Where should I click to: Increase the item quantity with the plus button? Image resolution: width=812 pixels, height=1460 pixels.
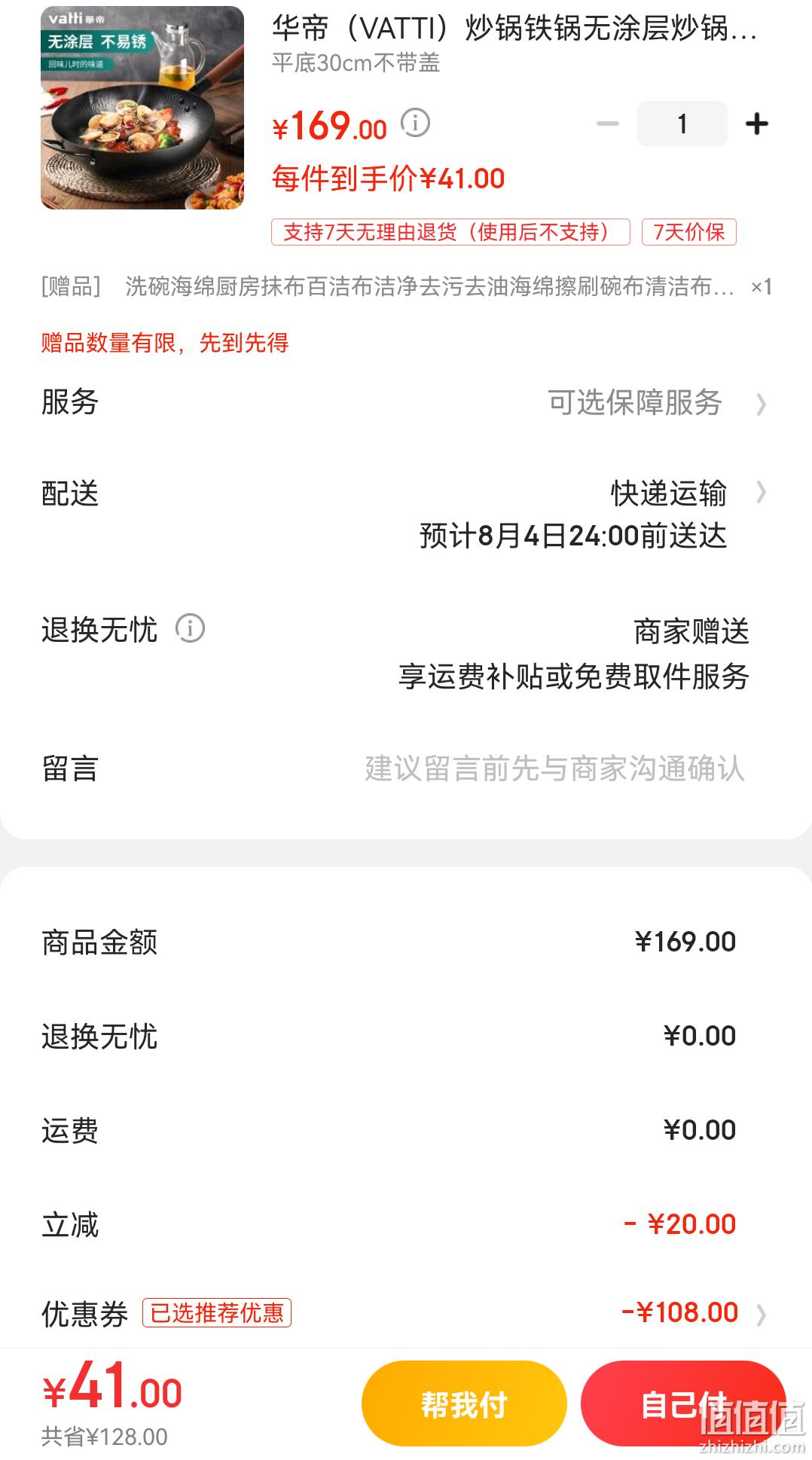(756, 124)
